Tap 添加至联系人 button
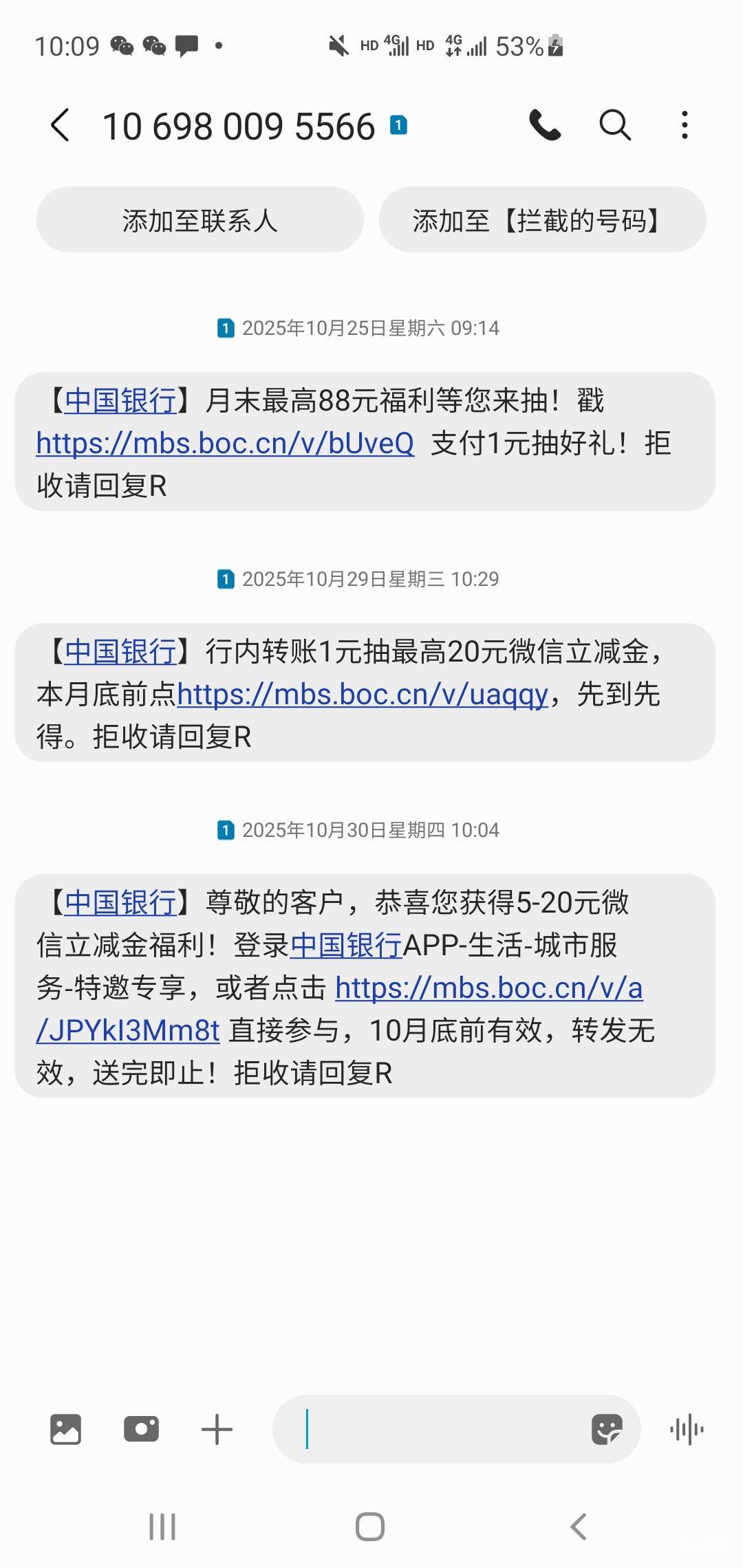743x1568 pixels. (200, 220)
